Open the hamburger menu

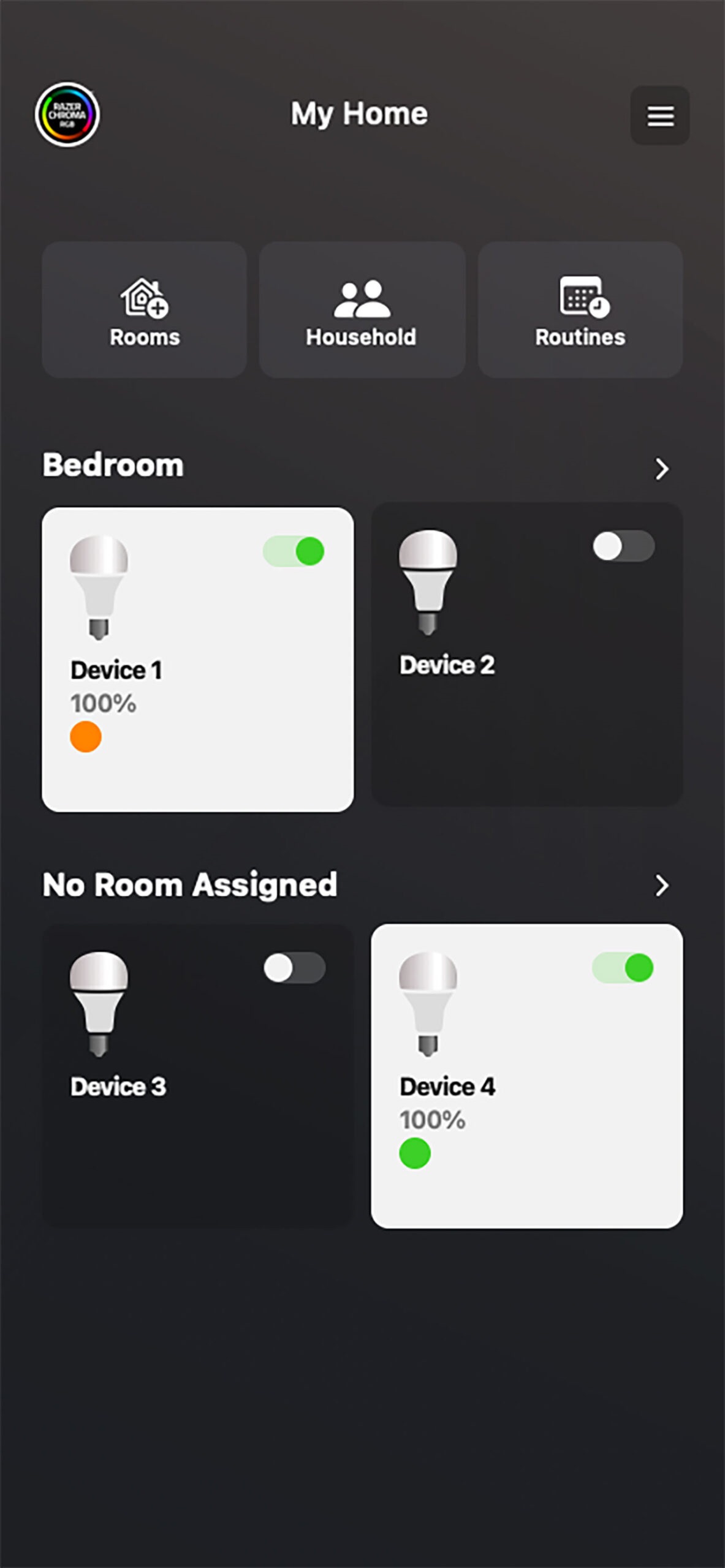660,116
